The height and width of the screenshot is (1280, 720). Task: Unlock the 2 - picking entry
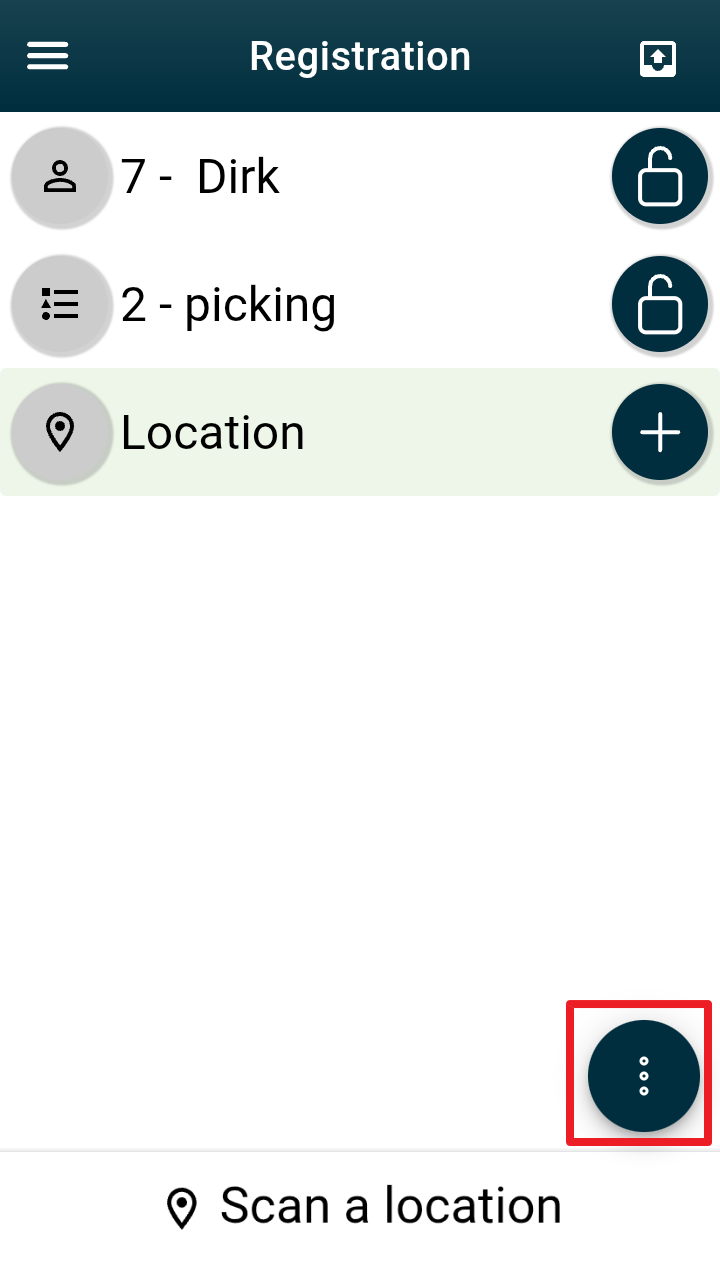[660, 305]
